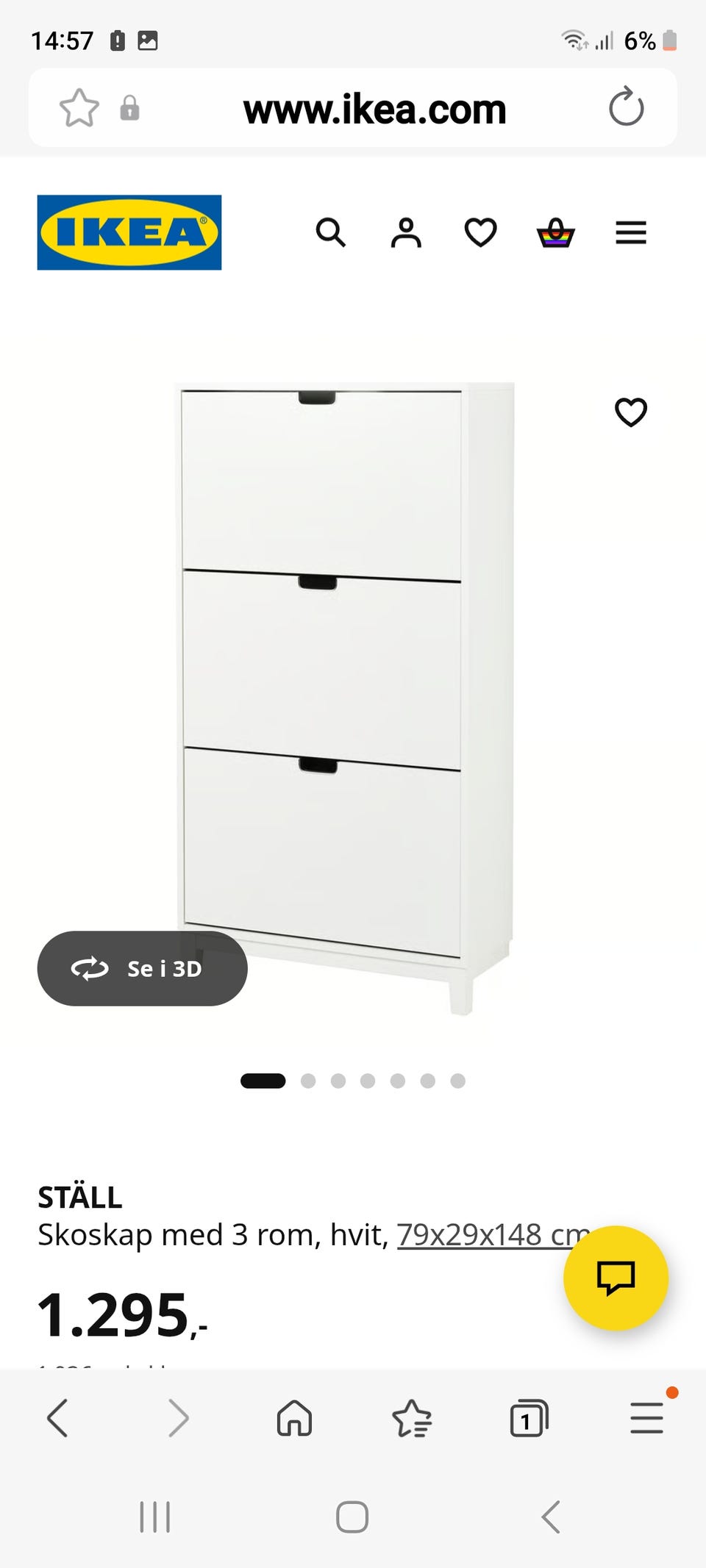
Task: Jump to second product image dot
Action: [308, 1081]
